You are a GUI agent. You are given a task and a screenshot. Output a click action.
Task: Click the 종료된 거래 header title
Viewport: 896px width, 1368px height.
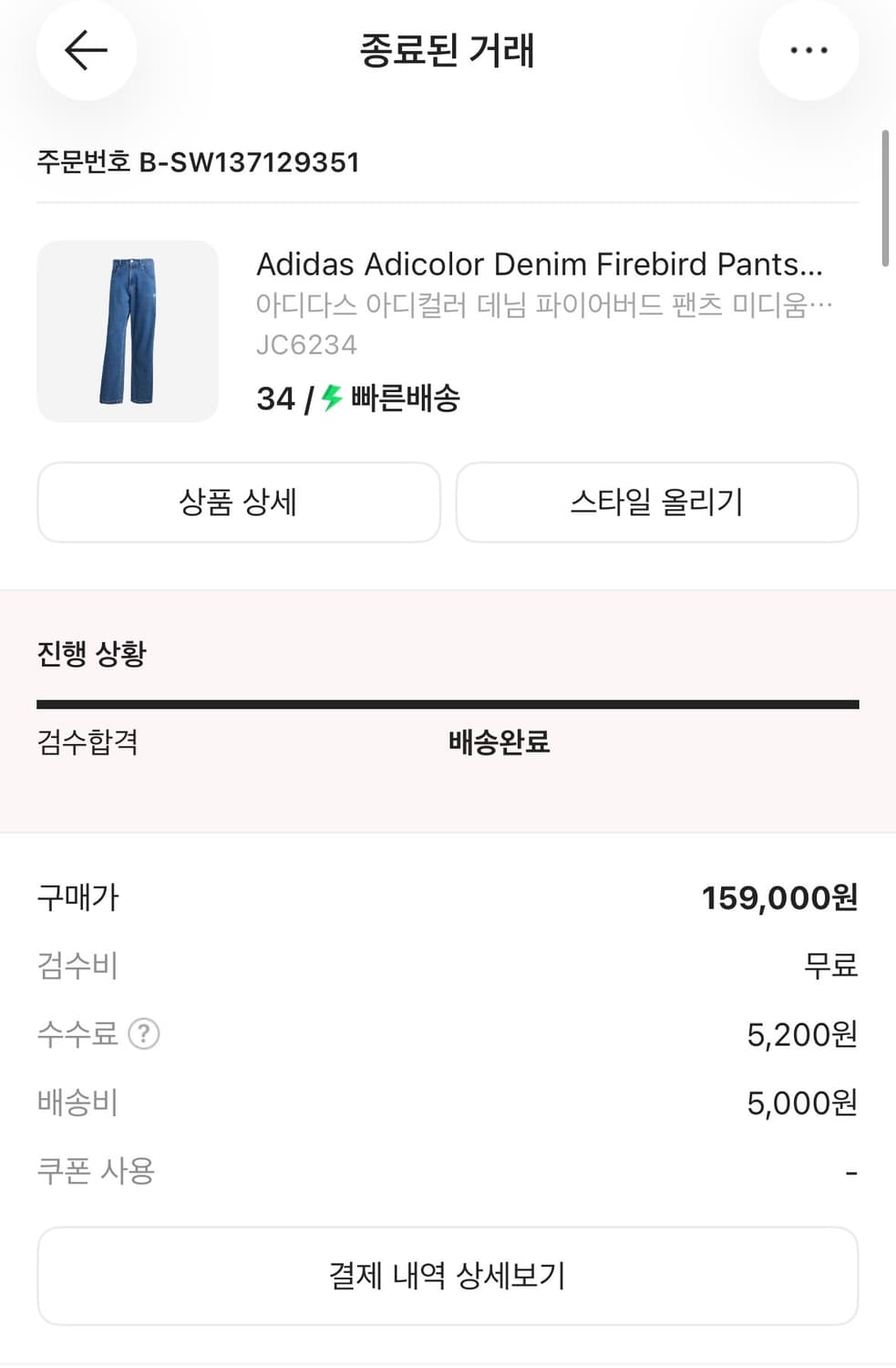point(448,52)
